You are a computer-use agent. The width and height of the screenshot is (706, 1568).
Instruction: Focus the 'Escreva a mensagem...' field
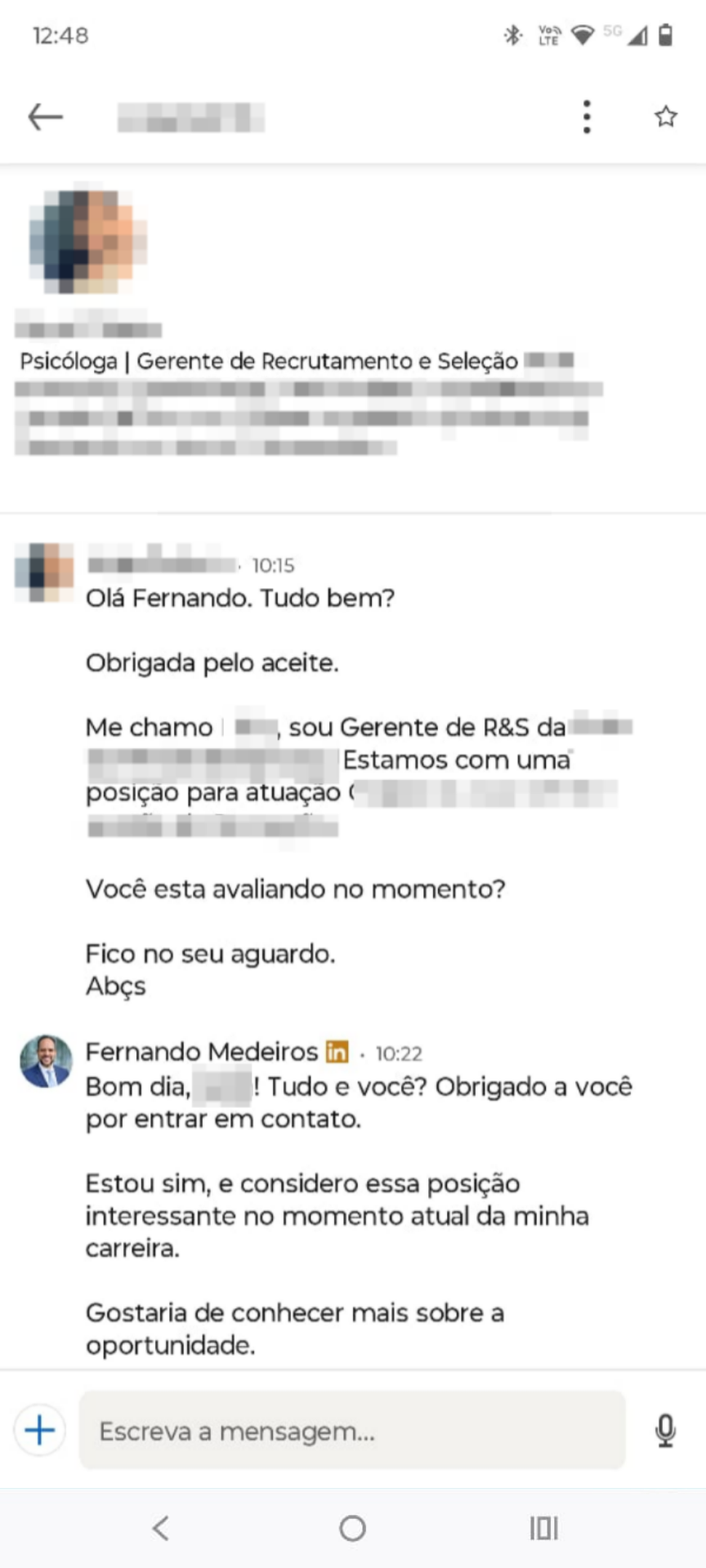pos(351,1431)
